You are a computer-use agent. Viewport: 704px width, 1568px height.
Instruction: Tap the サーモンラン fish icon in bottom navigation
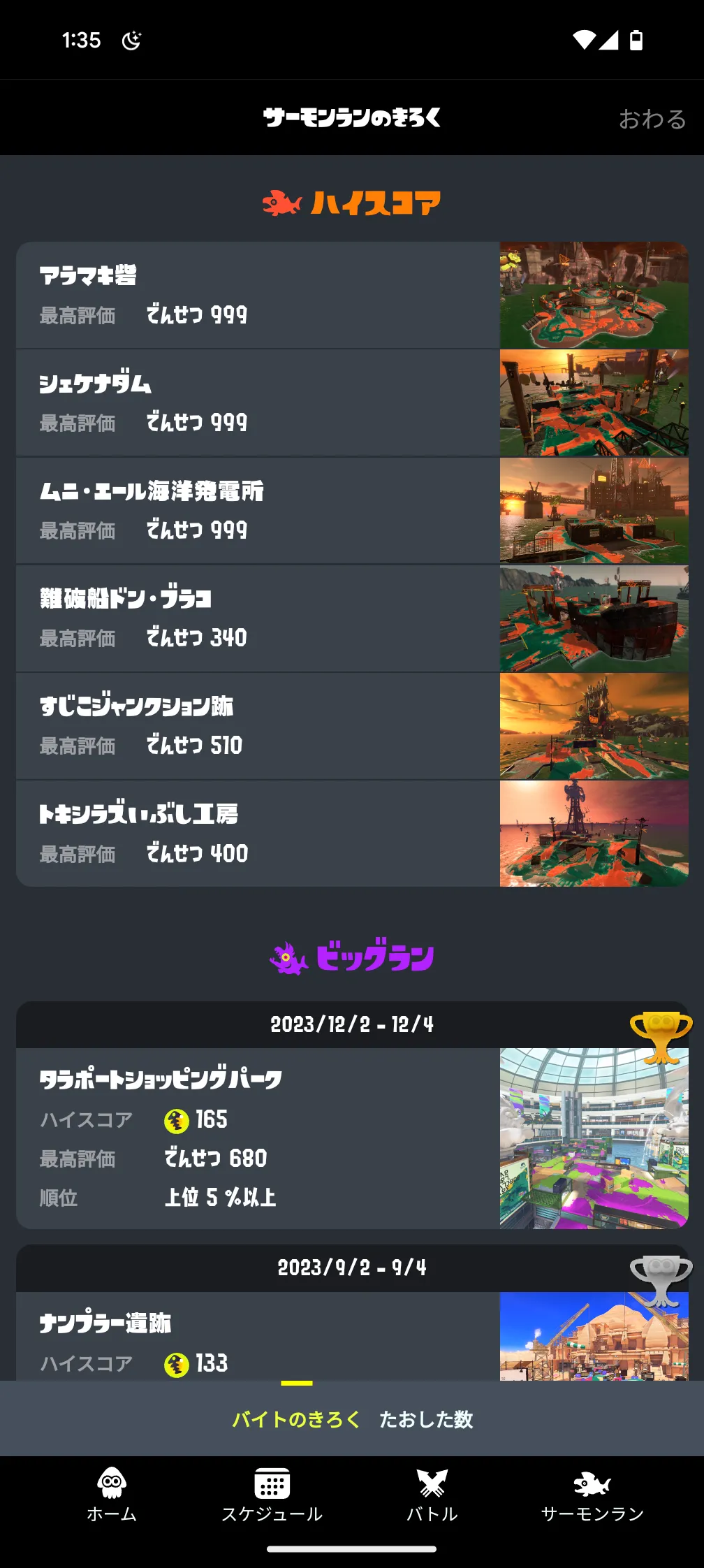click(592, 1483)
